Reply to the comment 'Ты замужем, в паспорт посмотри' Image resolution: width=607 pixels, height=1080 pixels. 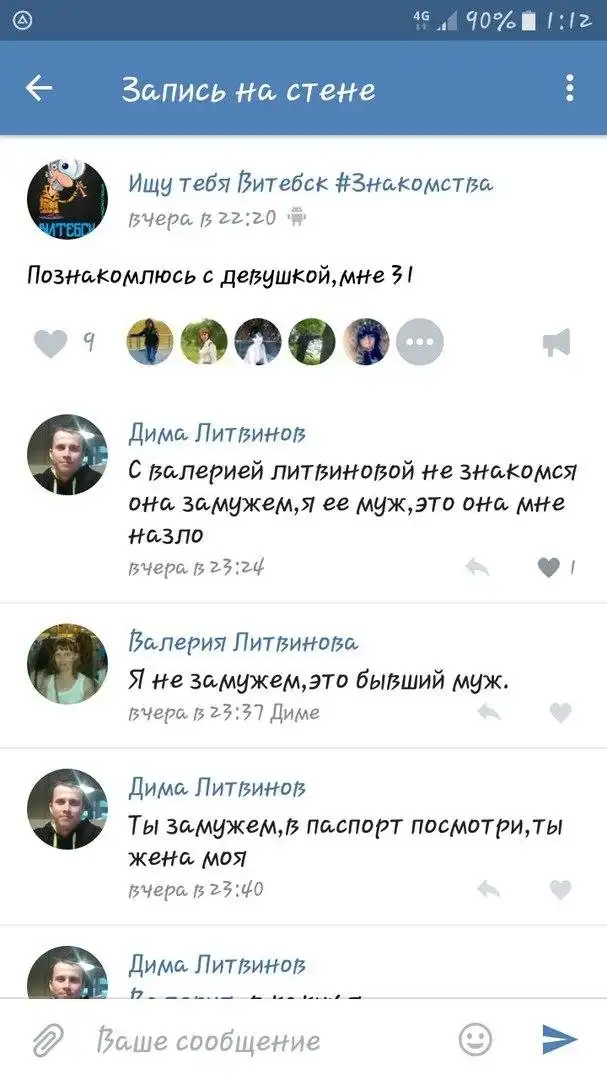(489, 889)
